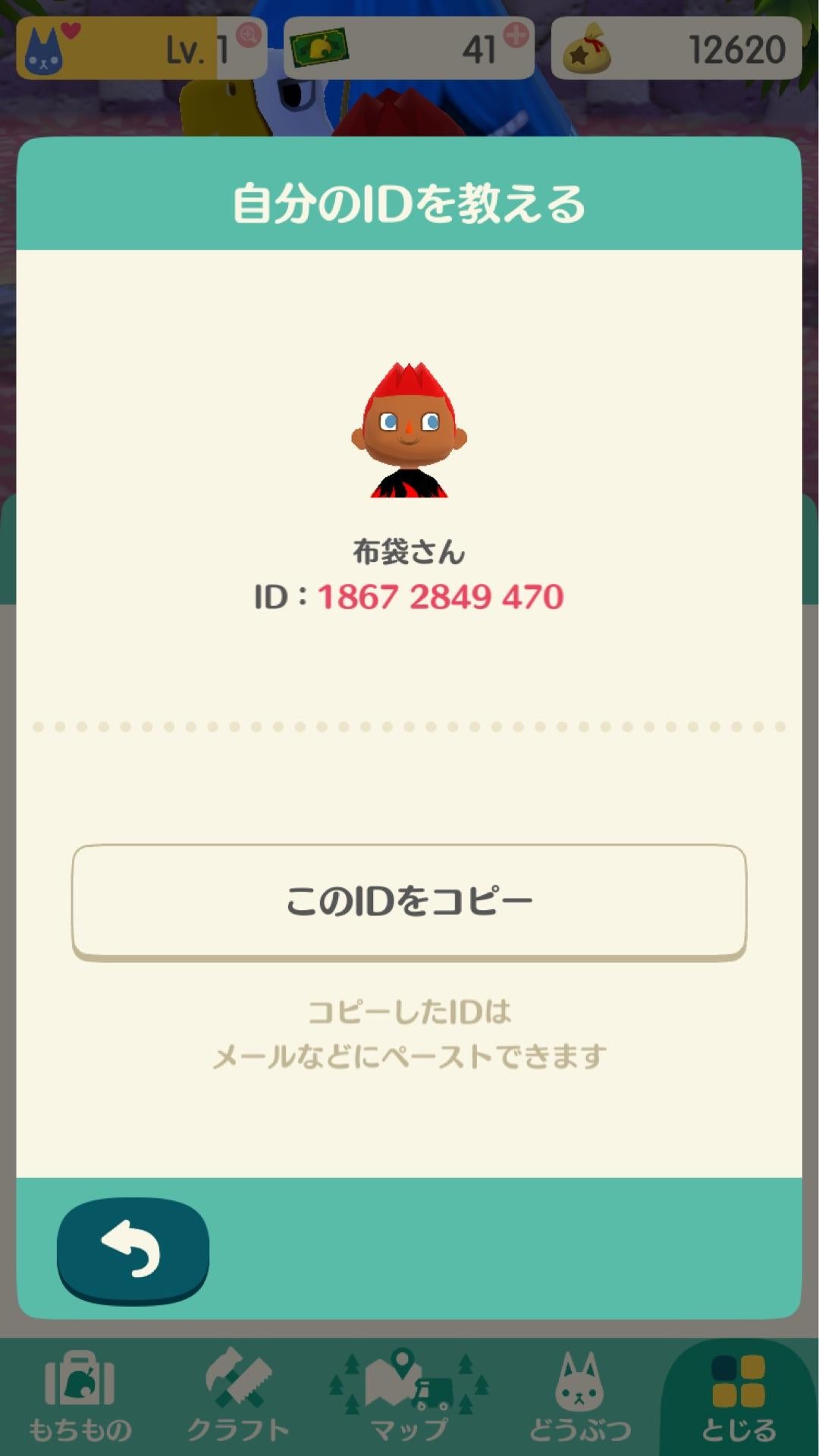Go back using the return arrow button

tap(133, 1249)
